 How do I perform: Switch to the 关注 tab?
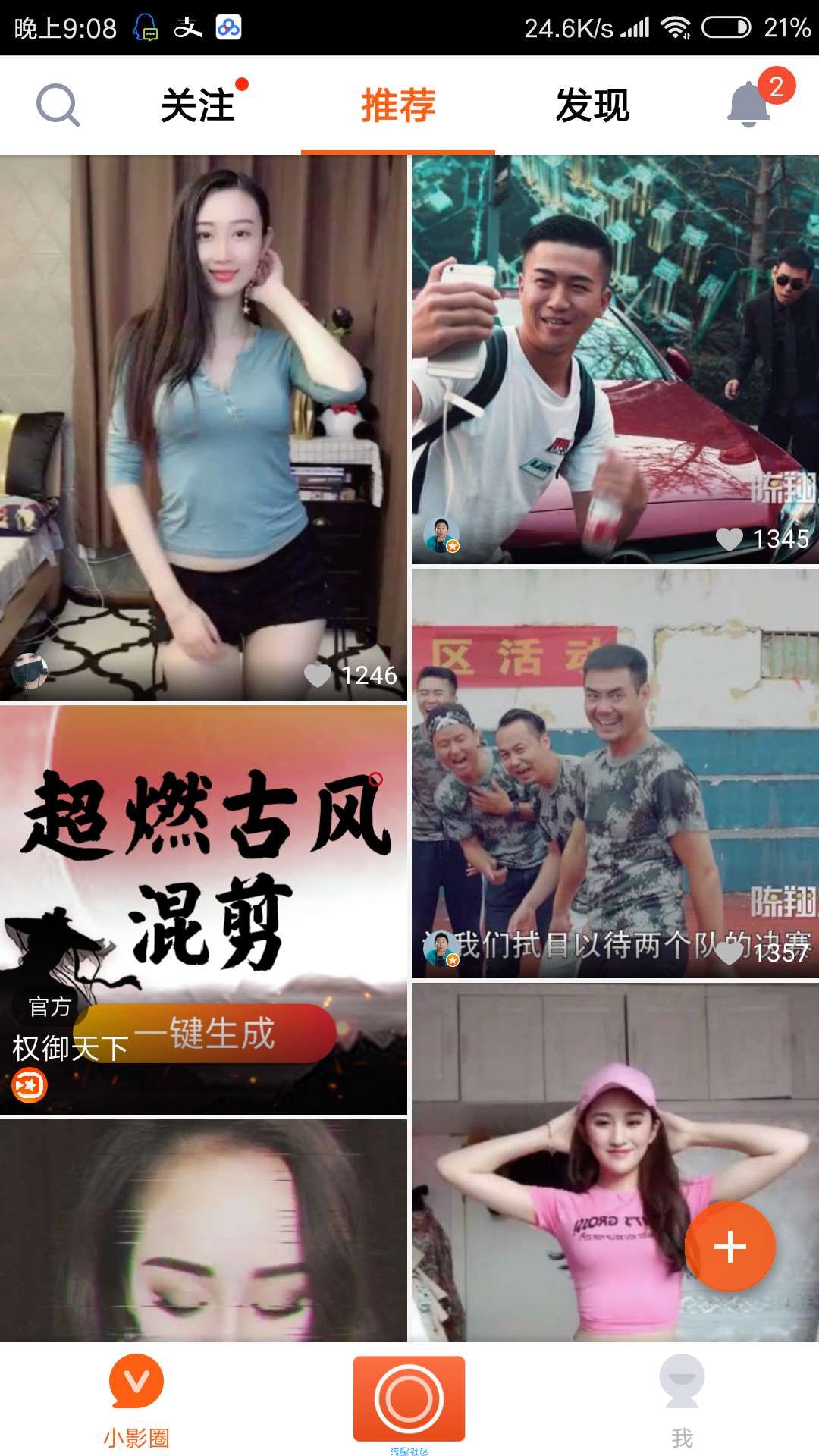pyautogui.click(x=199, y=105)
